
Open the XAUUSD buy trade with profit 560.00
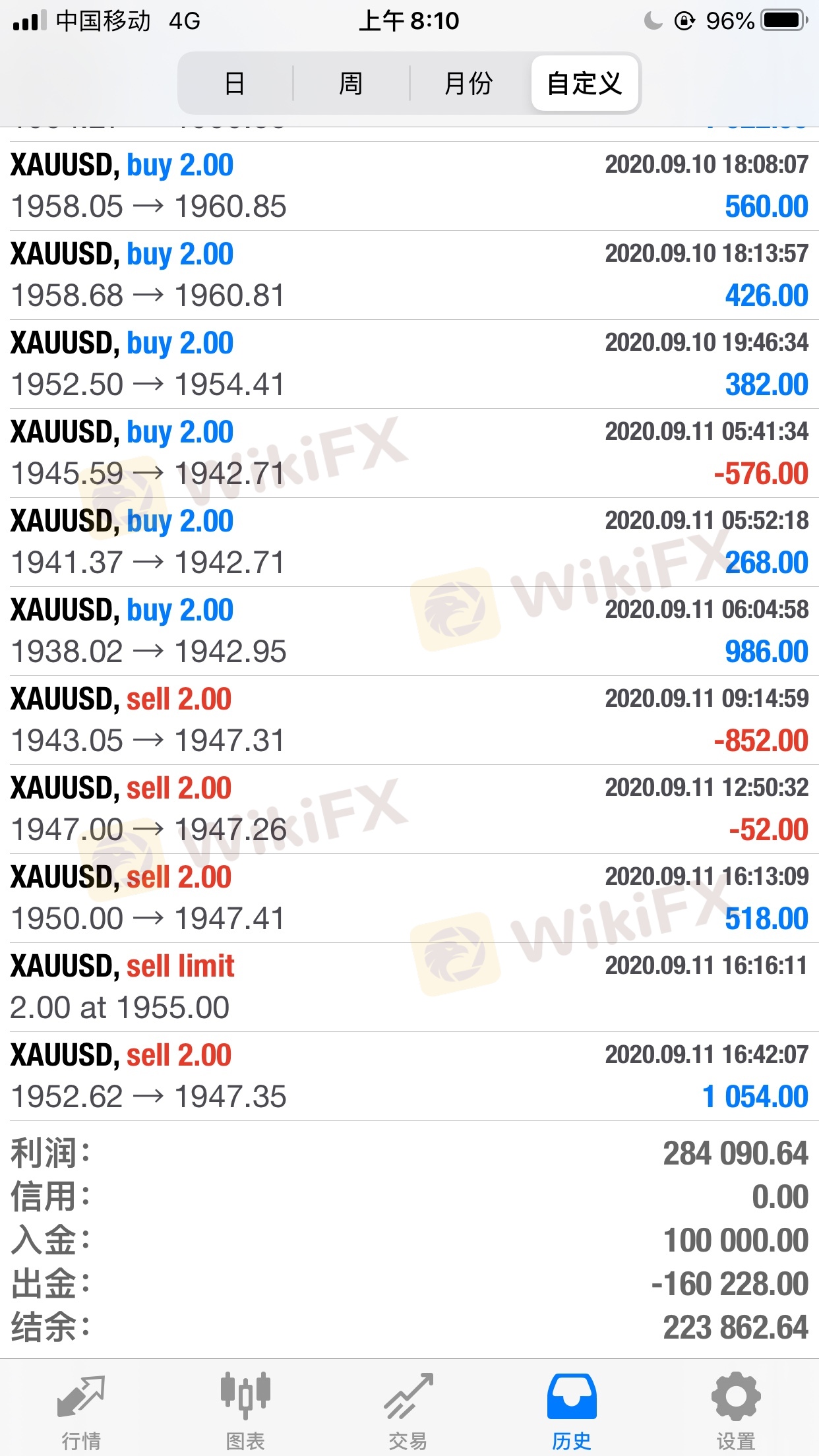tap(409, 186)
